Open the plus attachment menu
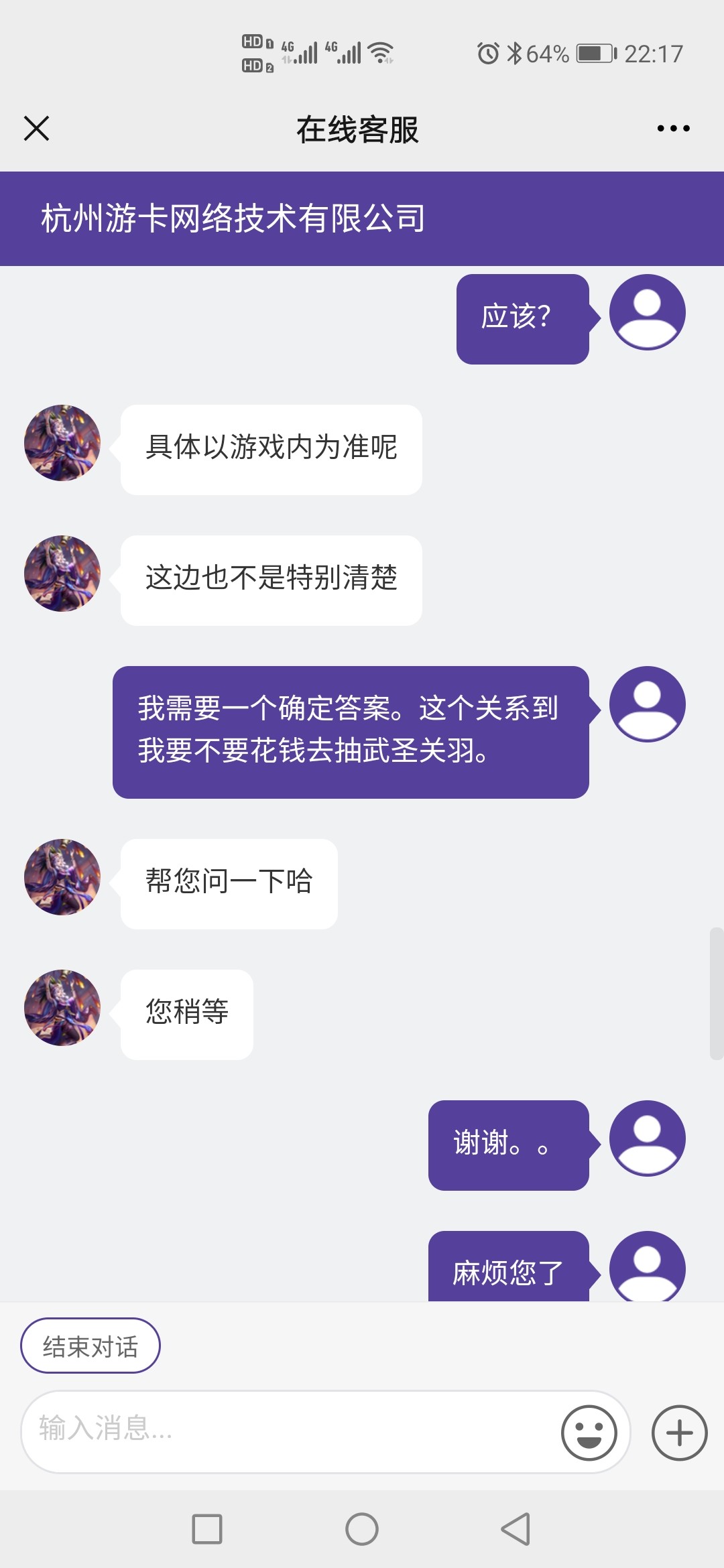The image size is (724, 1568). [x=679, y=1432]
